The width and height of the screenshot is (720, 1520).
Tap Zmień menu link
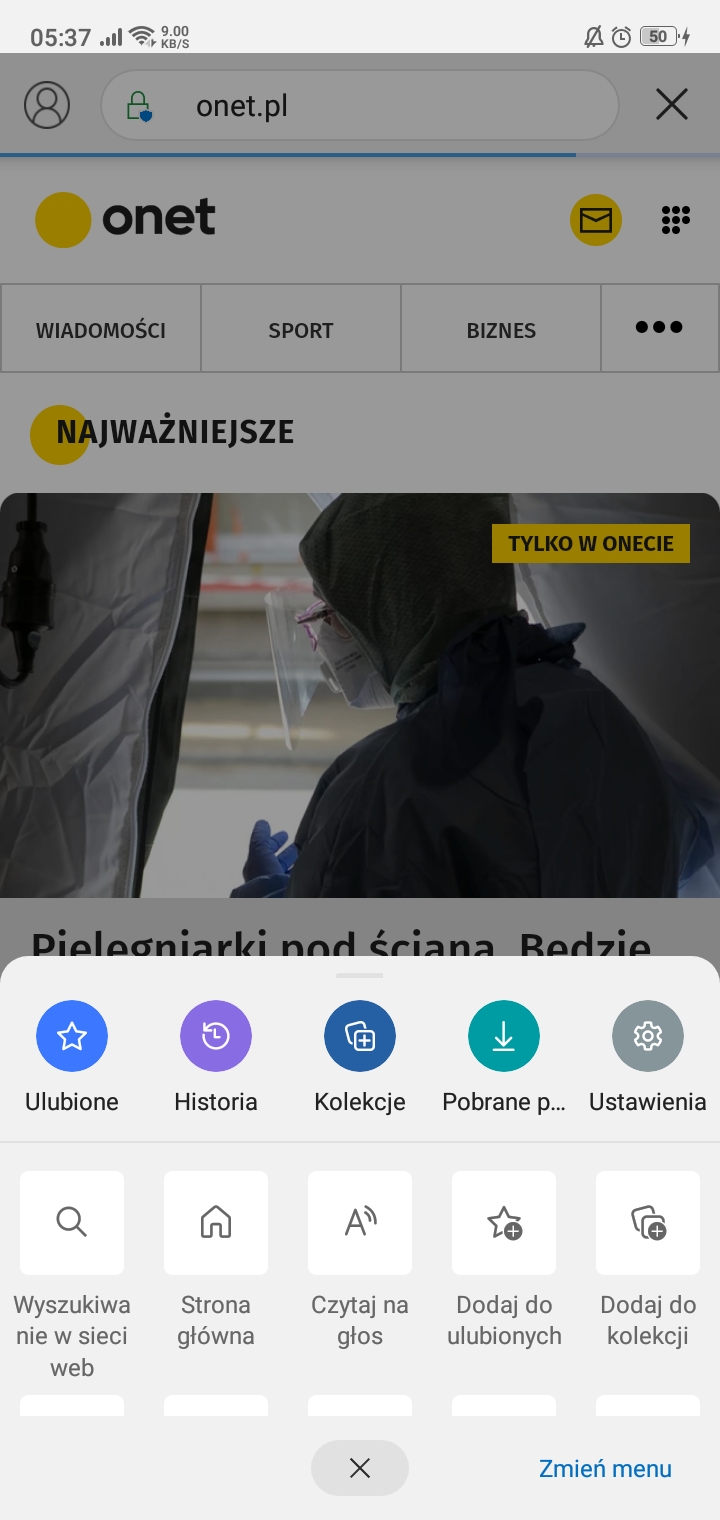pos(605,1468)
